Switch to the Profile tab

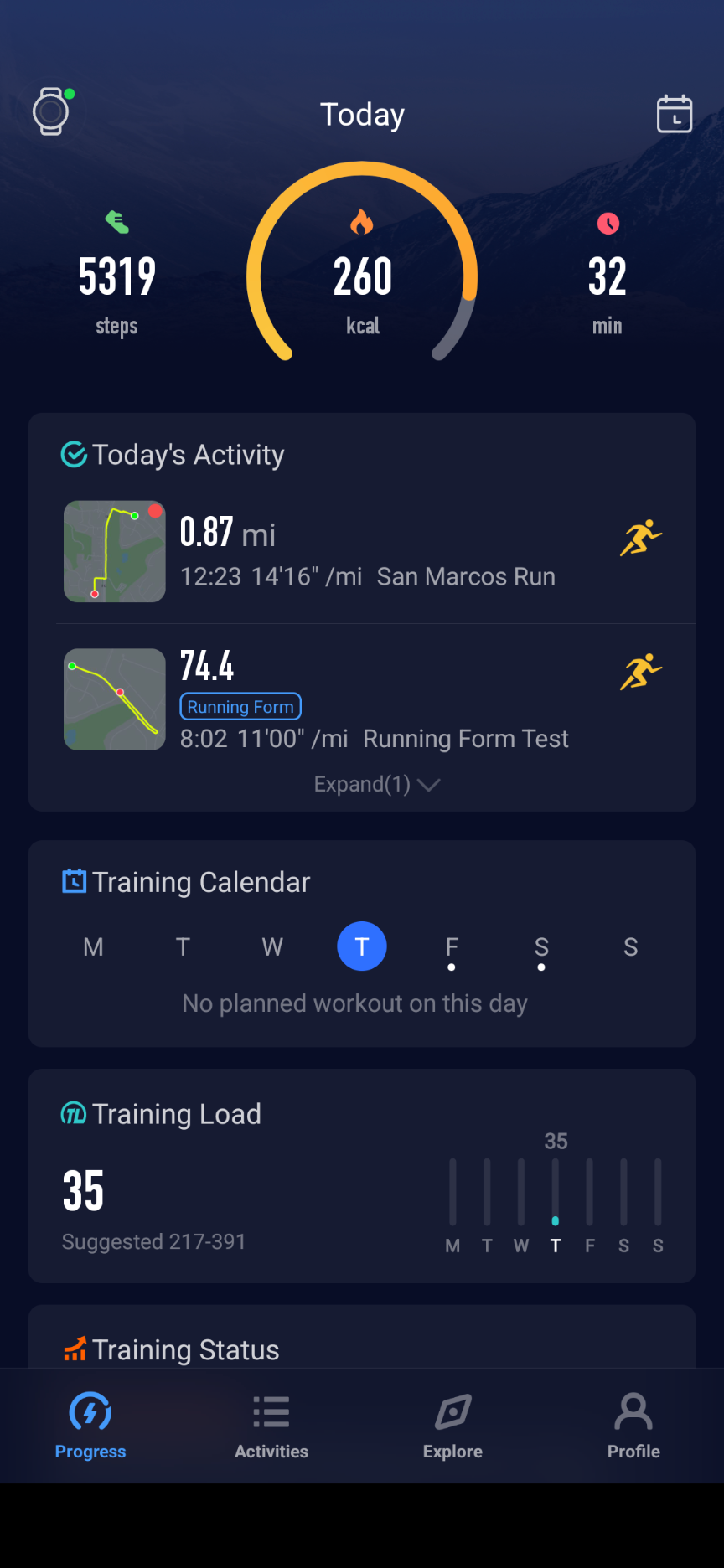[633, 1426]
